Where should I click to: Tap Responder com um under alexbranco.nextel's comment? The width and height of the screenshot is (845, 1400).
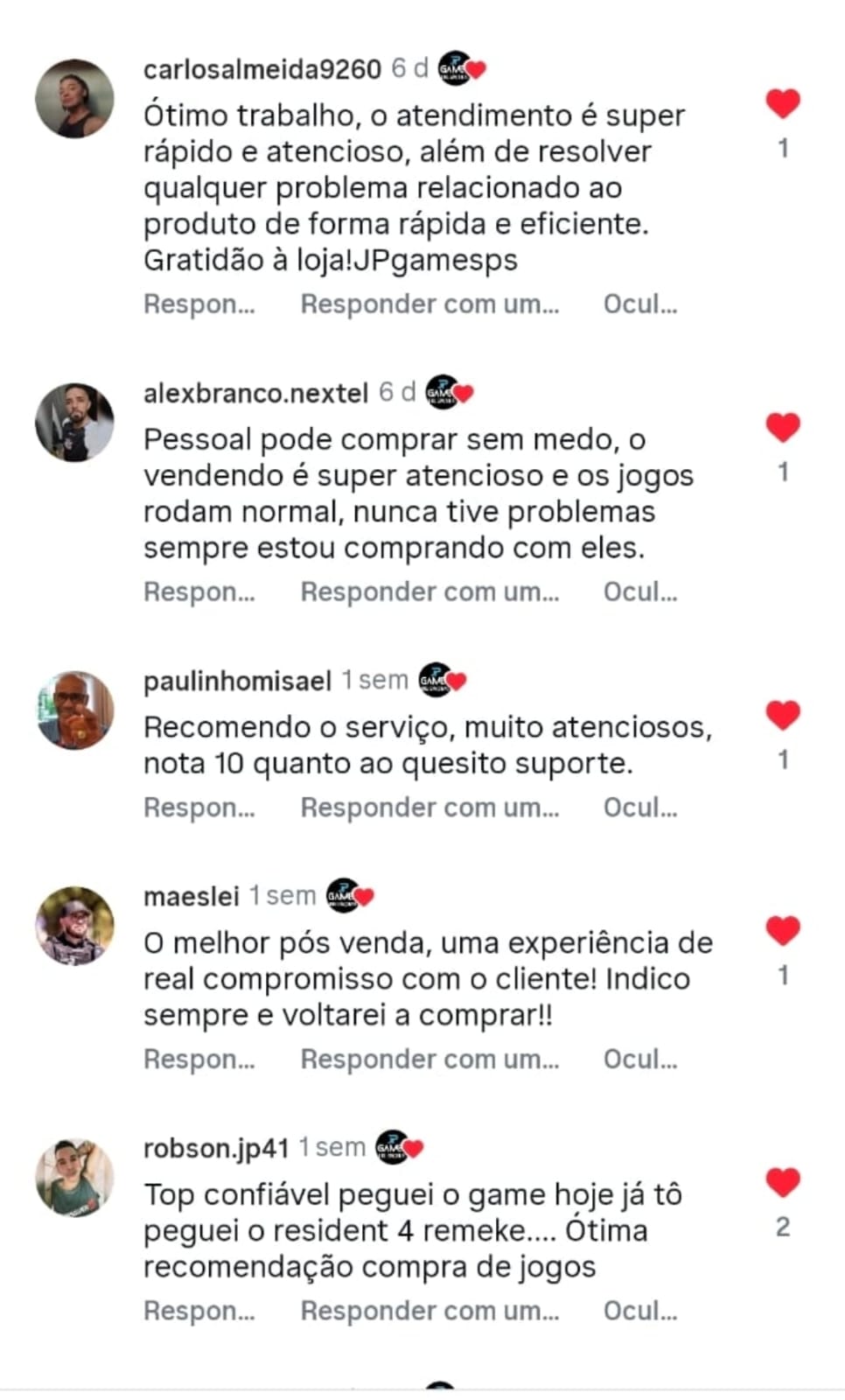coord(429,592)
